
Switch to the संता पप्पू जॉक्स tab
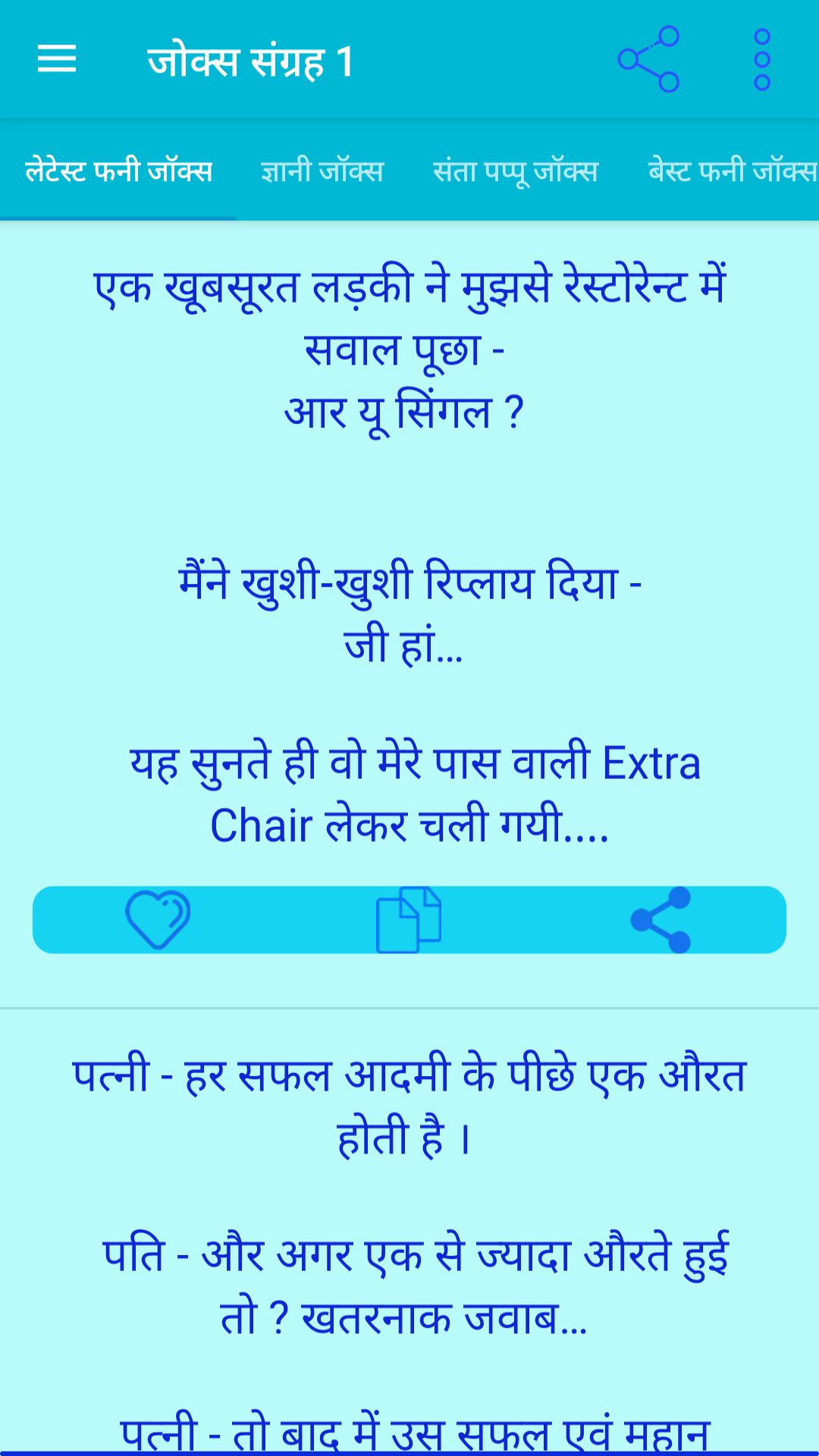coord(516,171)
